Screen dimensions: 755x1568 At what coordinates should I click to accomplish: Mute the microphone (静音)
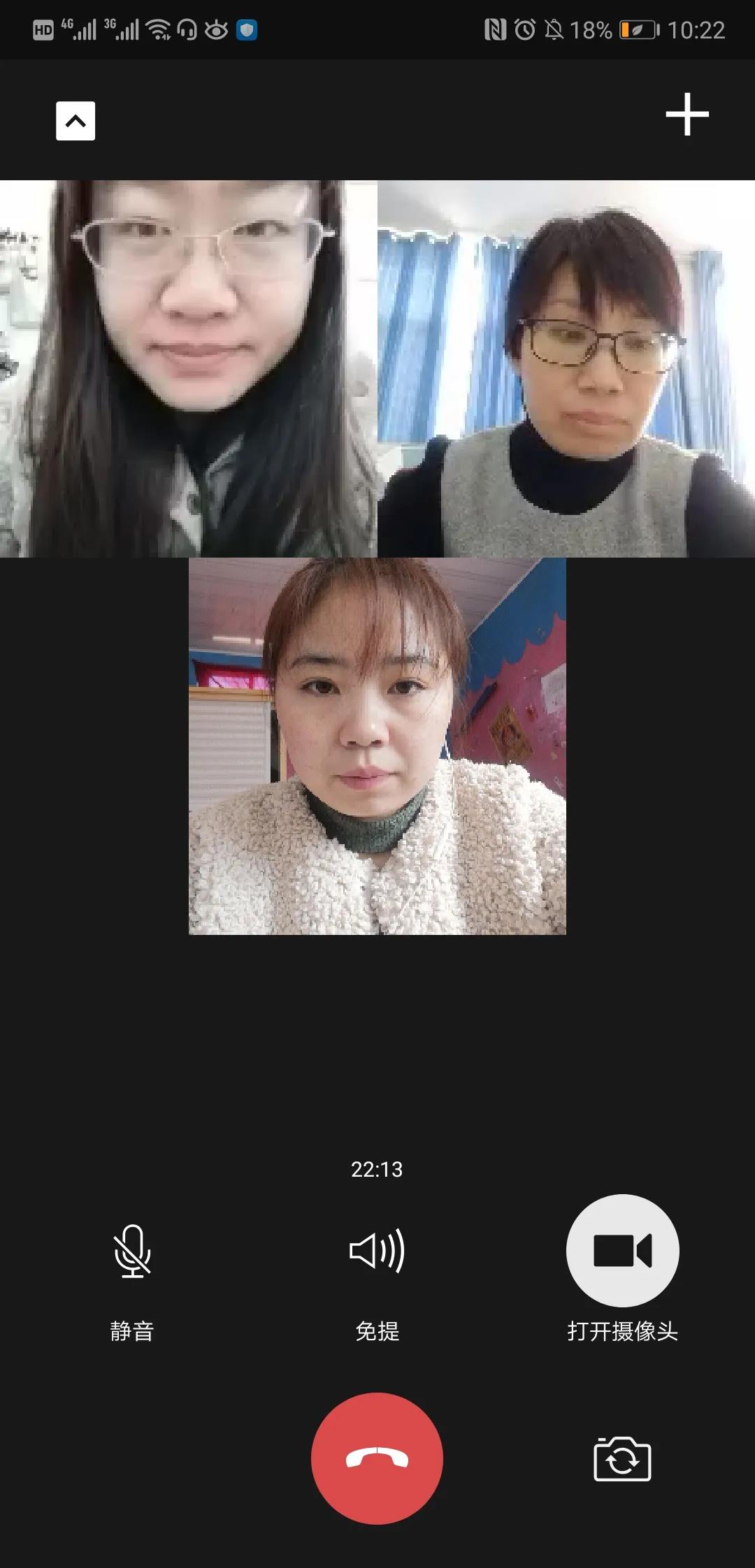click(x=132, y=1251)
